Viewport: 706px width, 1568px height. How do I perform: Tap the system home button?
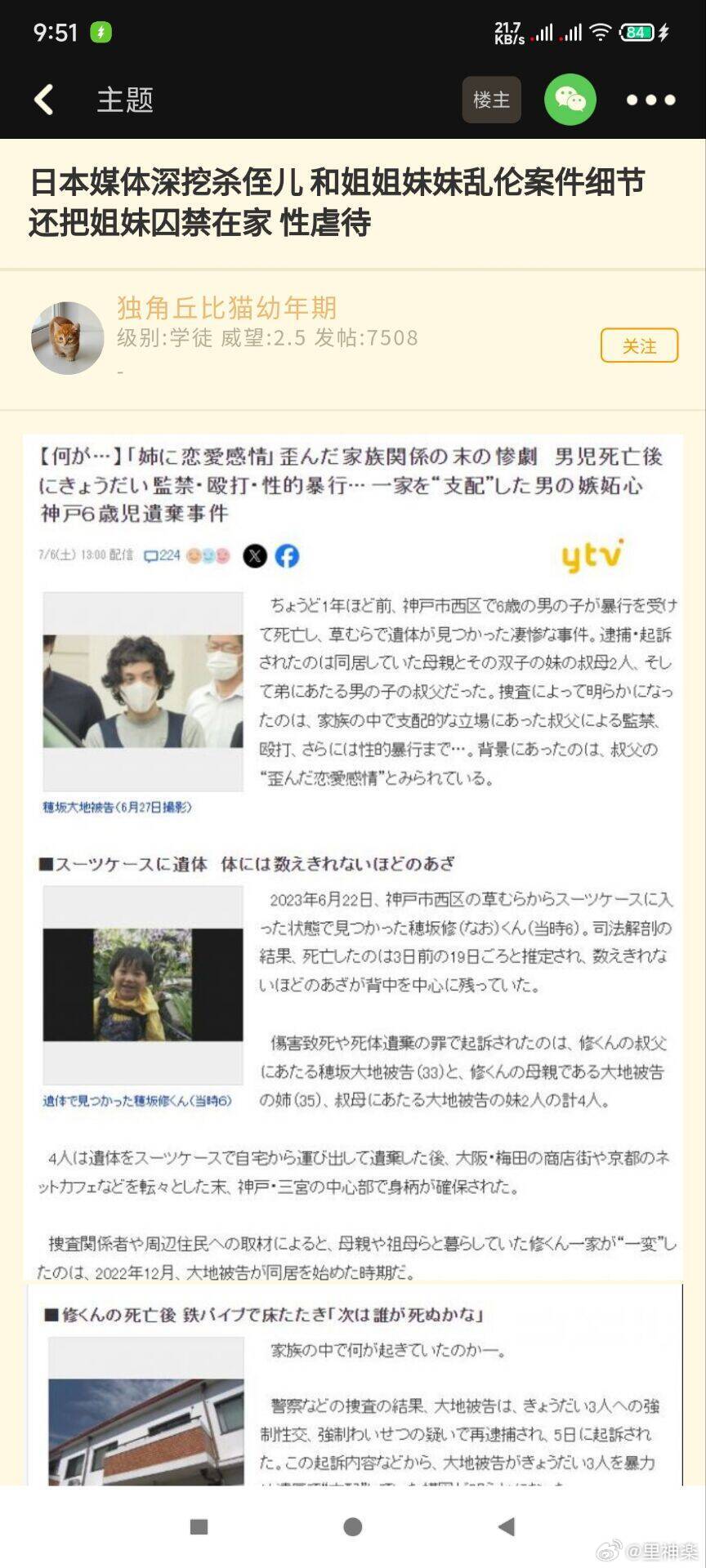point(353,1526)
